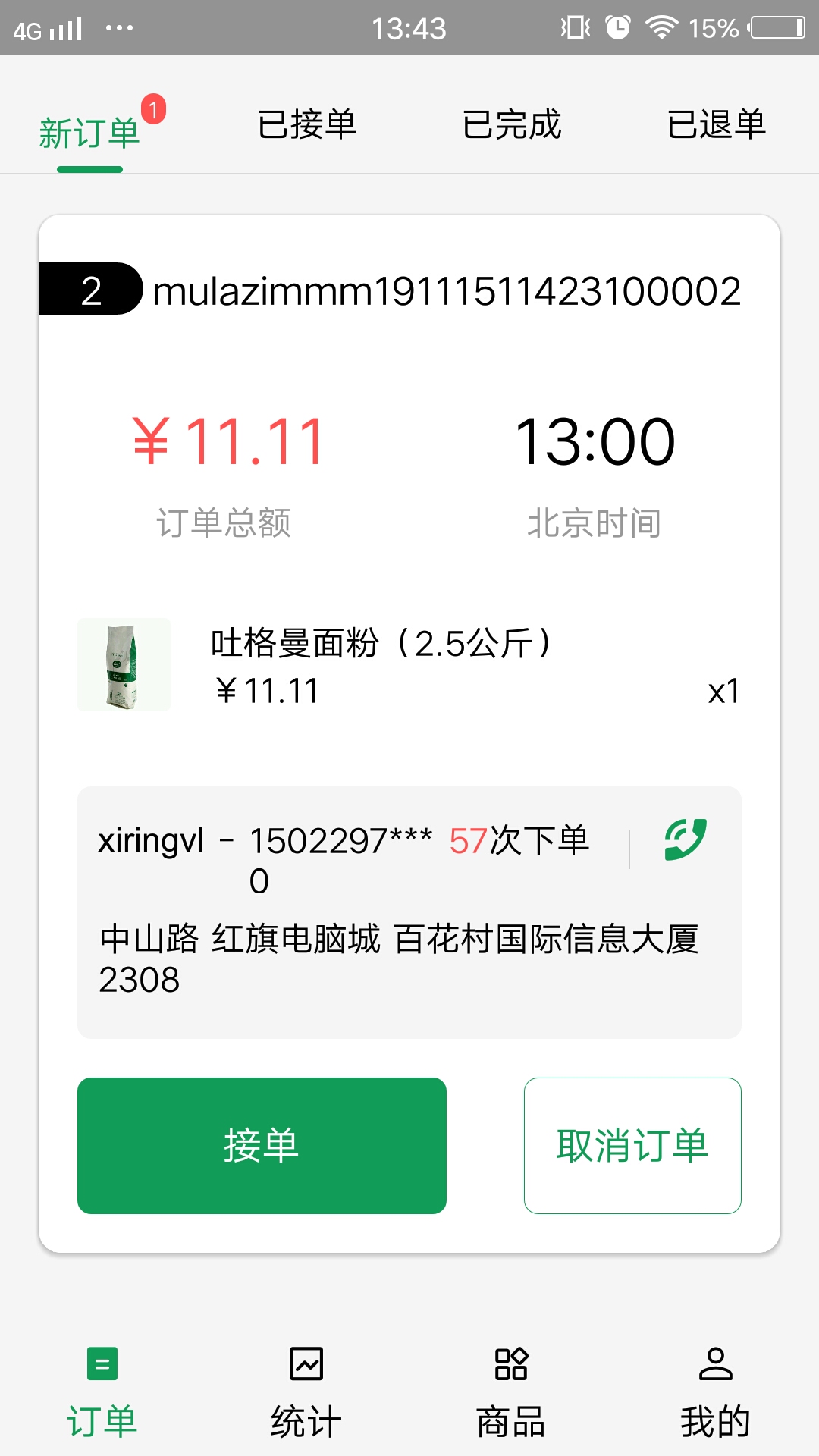Screen dimensions: 819x1456
Task: Switch to the 已完成 completed orders tab
Action: pyautogui.click(x=512, y=126)
